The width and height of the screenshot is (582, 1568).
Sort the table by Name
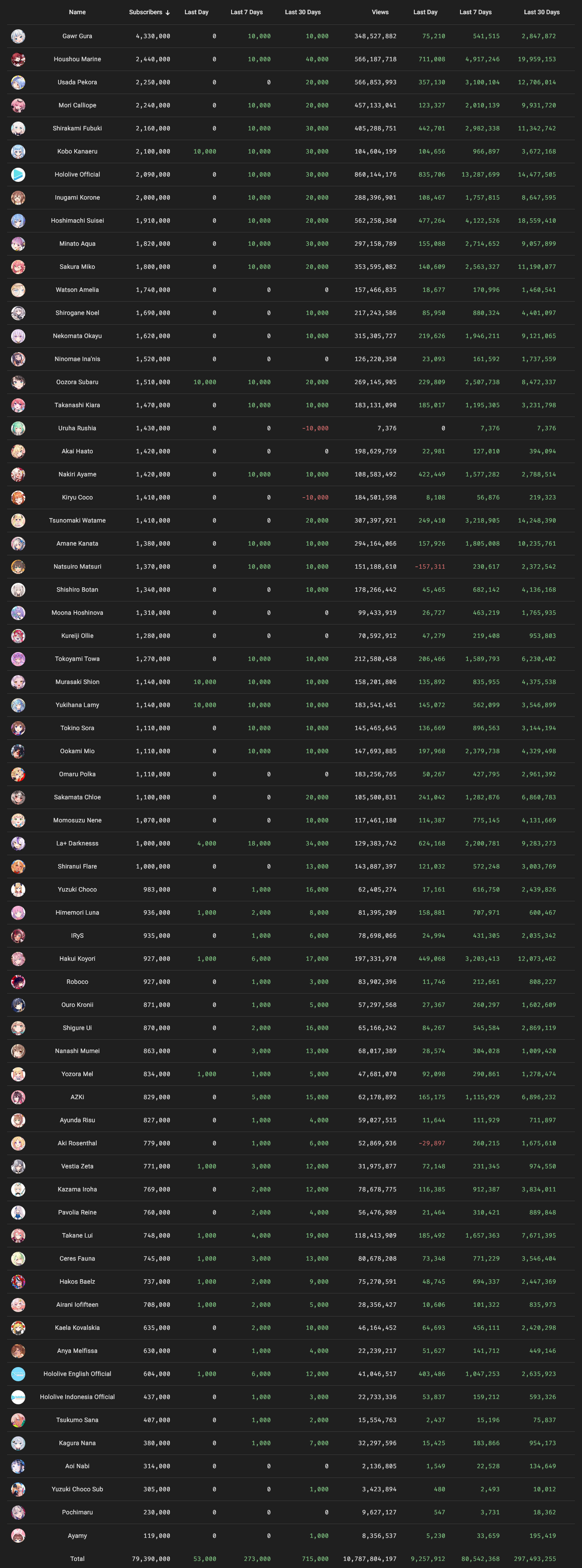77,12
